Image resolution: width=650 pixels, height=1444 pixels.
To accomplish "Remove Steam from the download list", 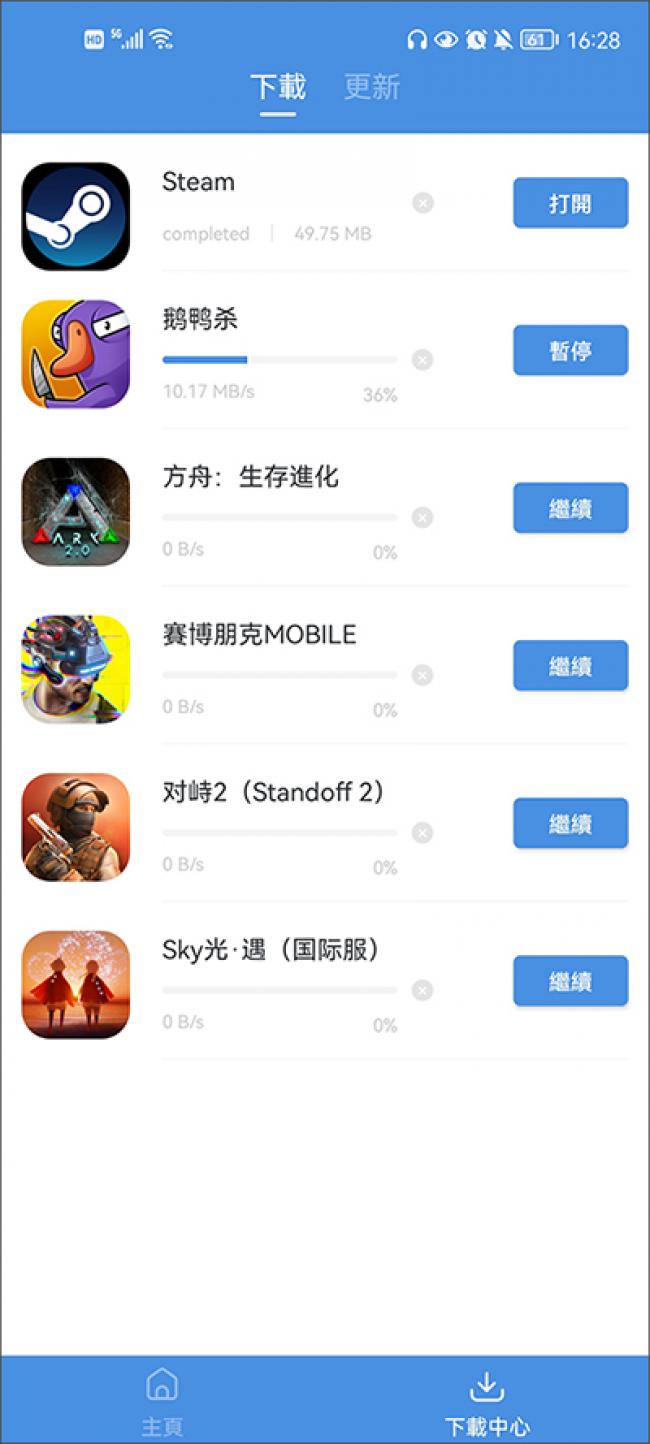I will tap(423, 203).
